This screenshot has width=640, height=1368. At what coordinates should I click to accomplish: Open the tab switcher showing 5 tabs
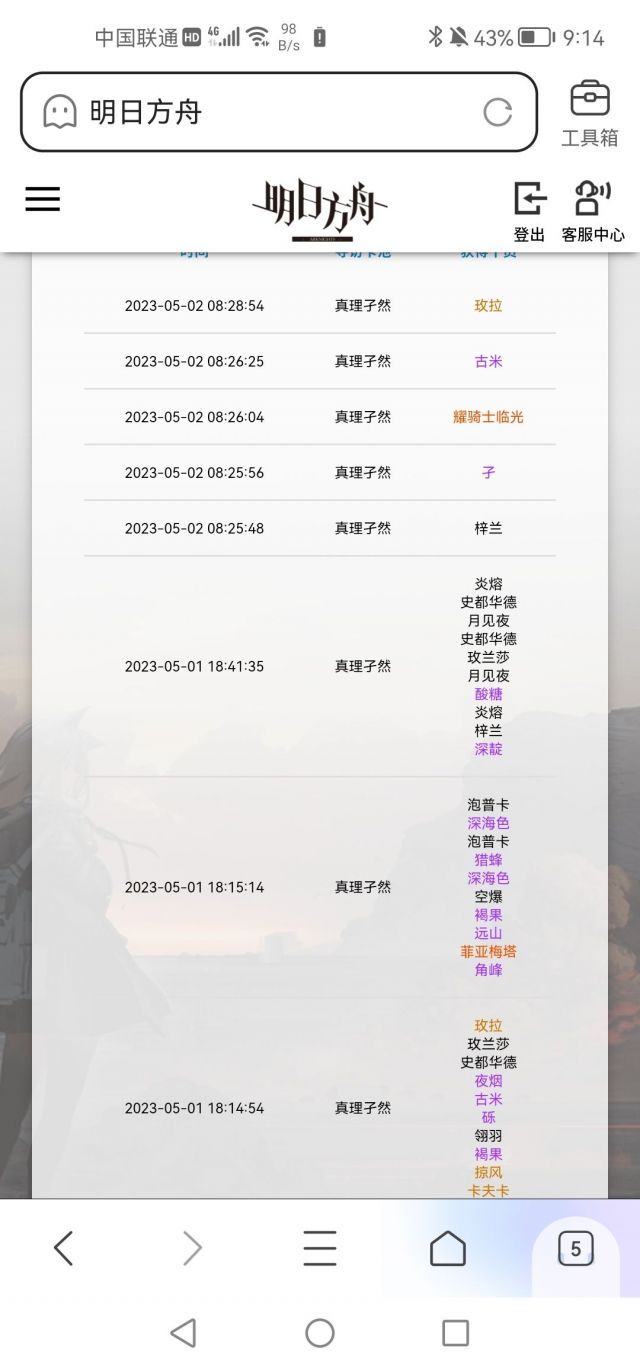click(x=575, y=1248)
